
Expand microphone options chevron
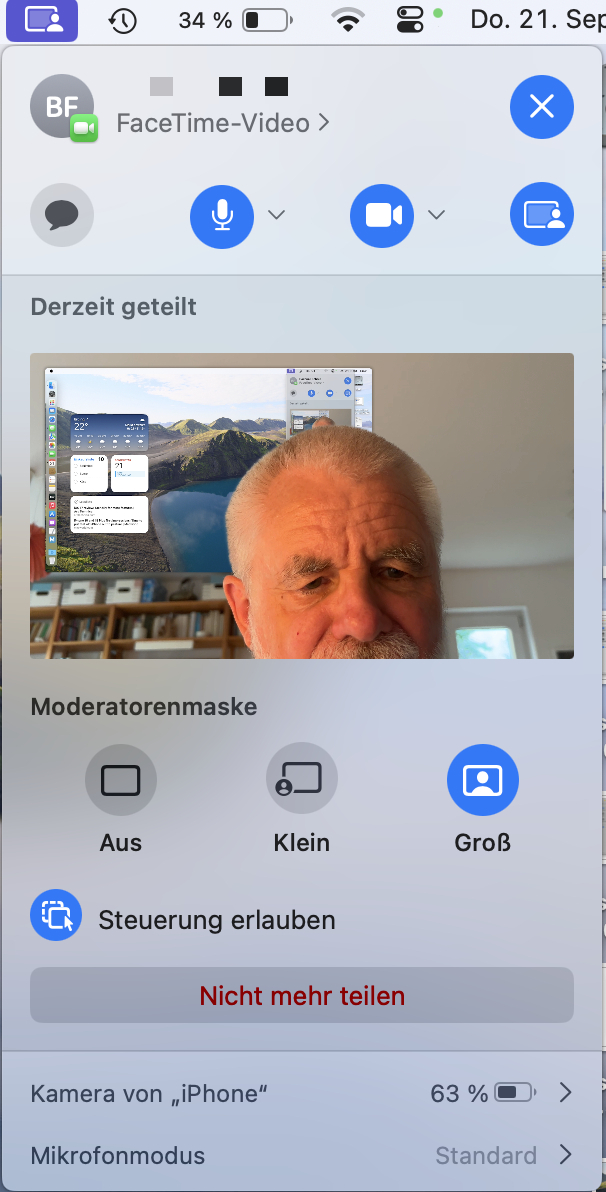click(x=277, y=214)
